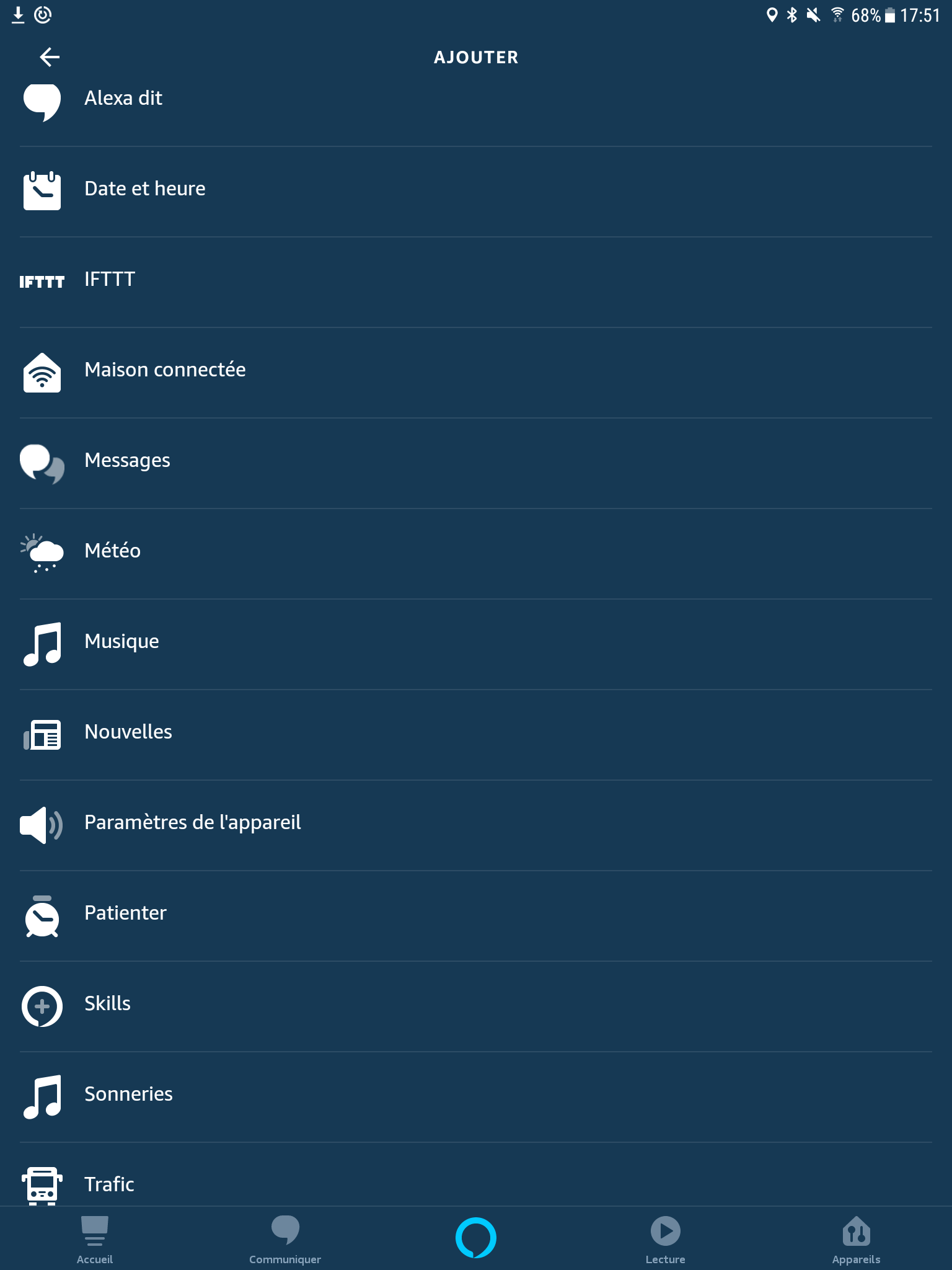The height and width of the screenshot is (1270, 952).
Task: Open Skills
Action: [107, 1003]
